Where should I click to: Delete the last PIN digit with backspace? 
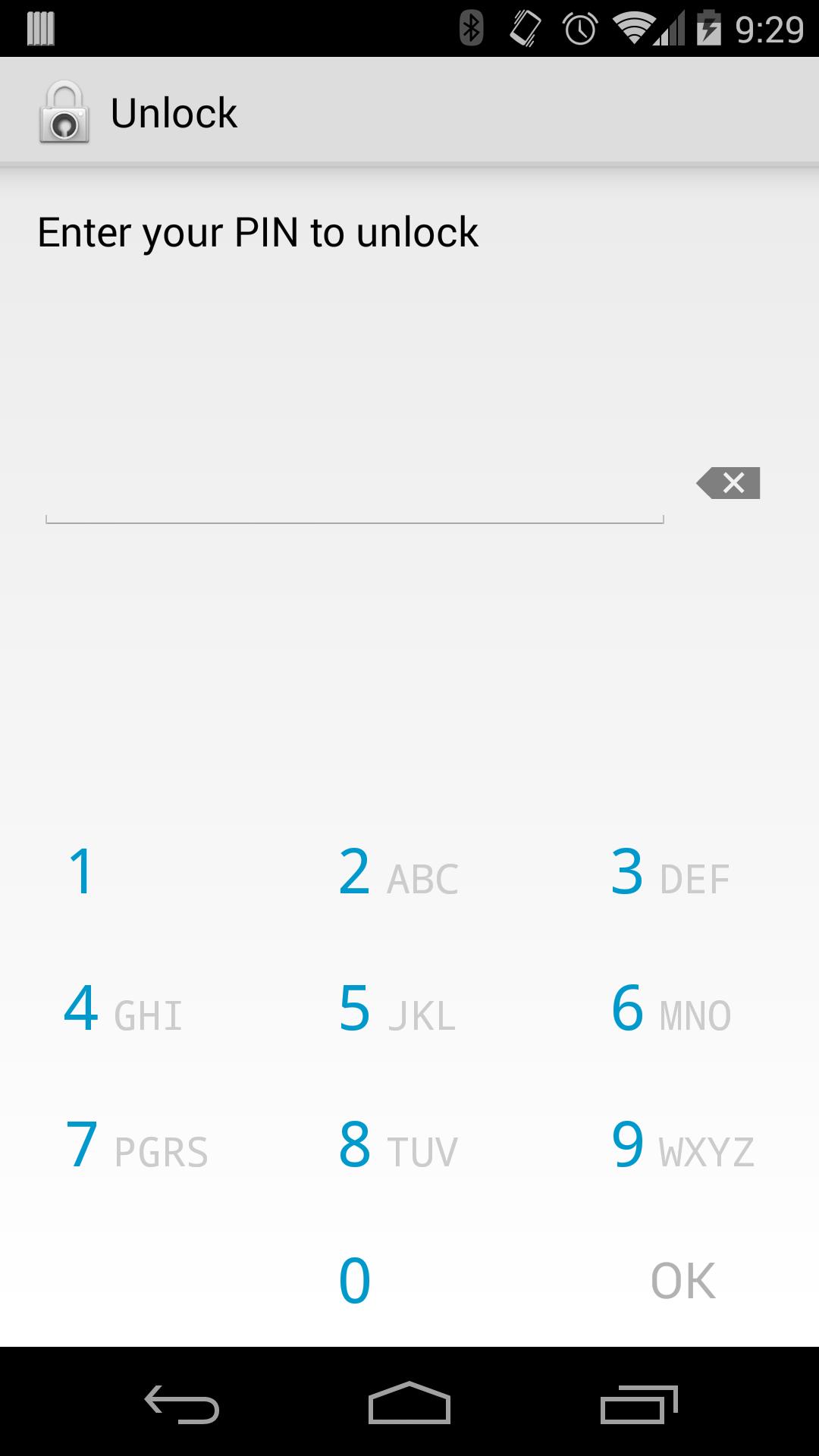click(728, 483)
